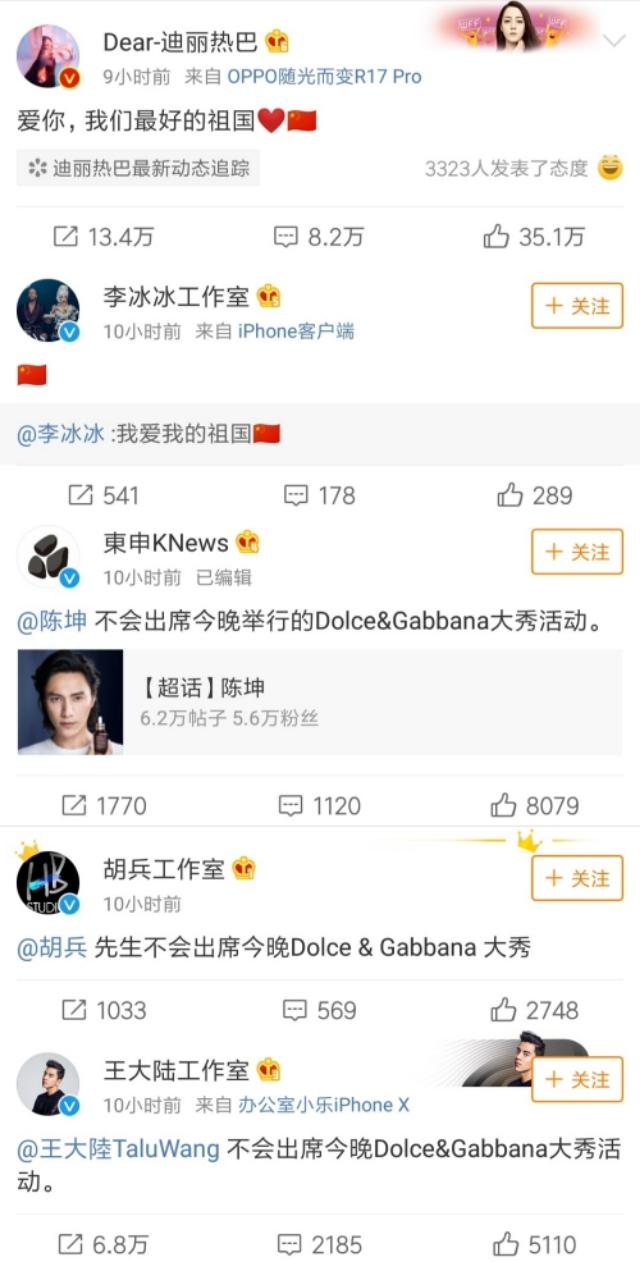Like Dear-迪丽热巴's post with 35.1万 likes

(534, 237)
